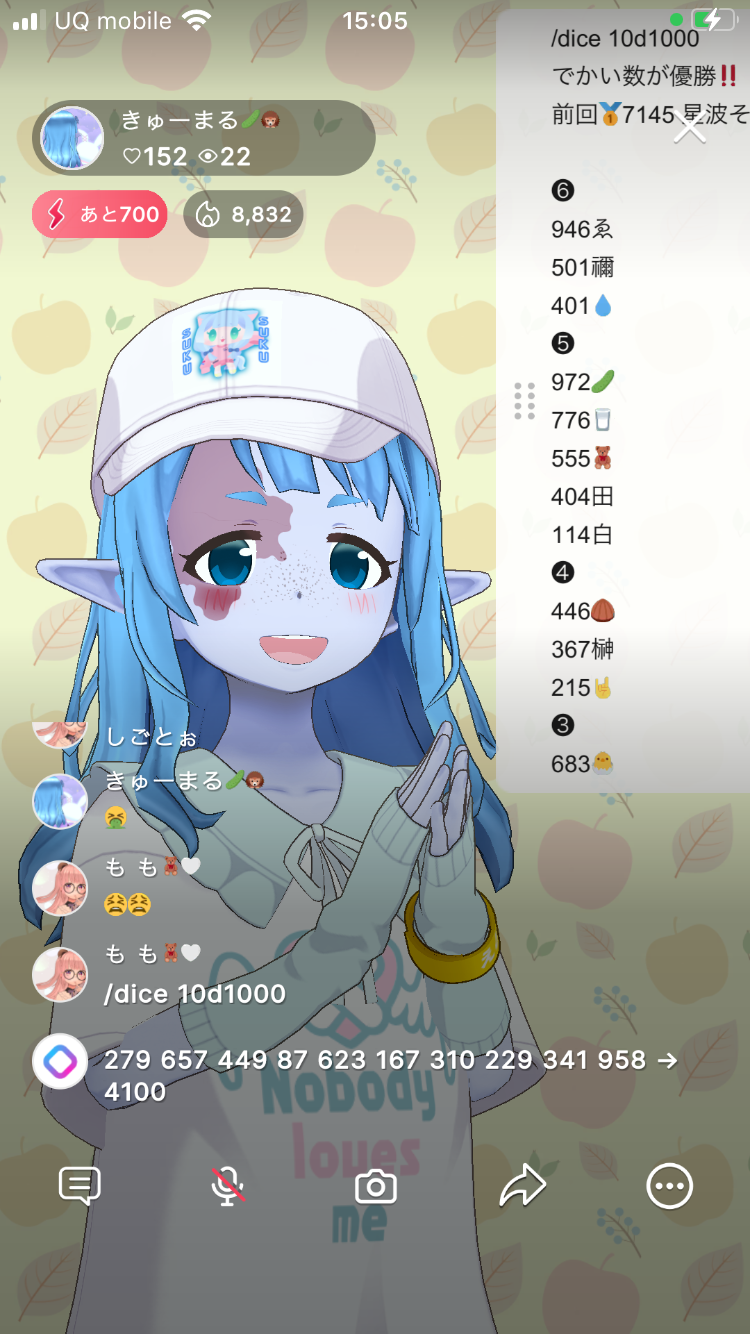Open streamer きゅーまる's profile pill
Viewport: 750px width, 1334px height.
pos(204,138)
